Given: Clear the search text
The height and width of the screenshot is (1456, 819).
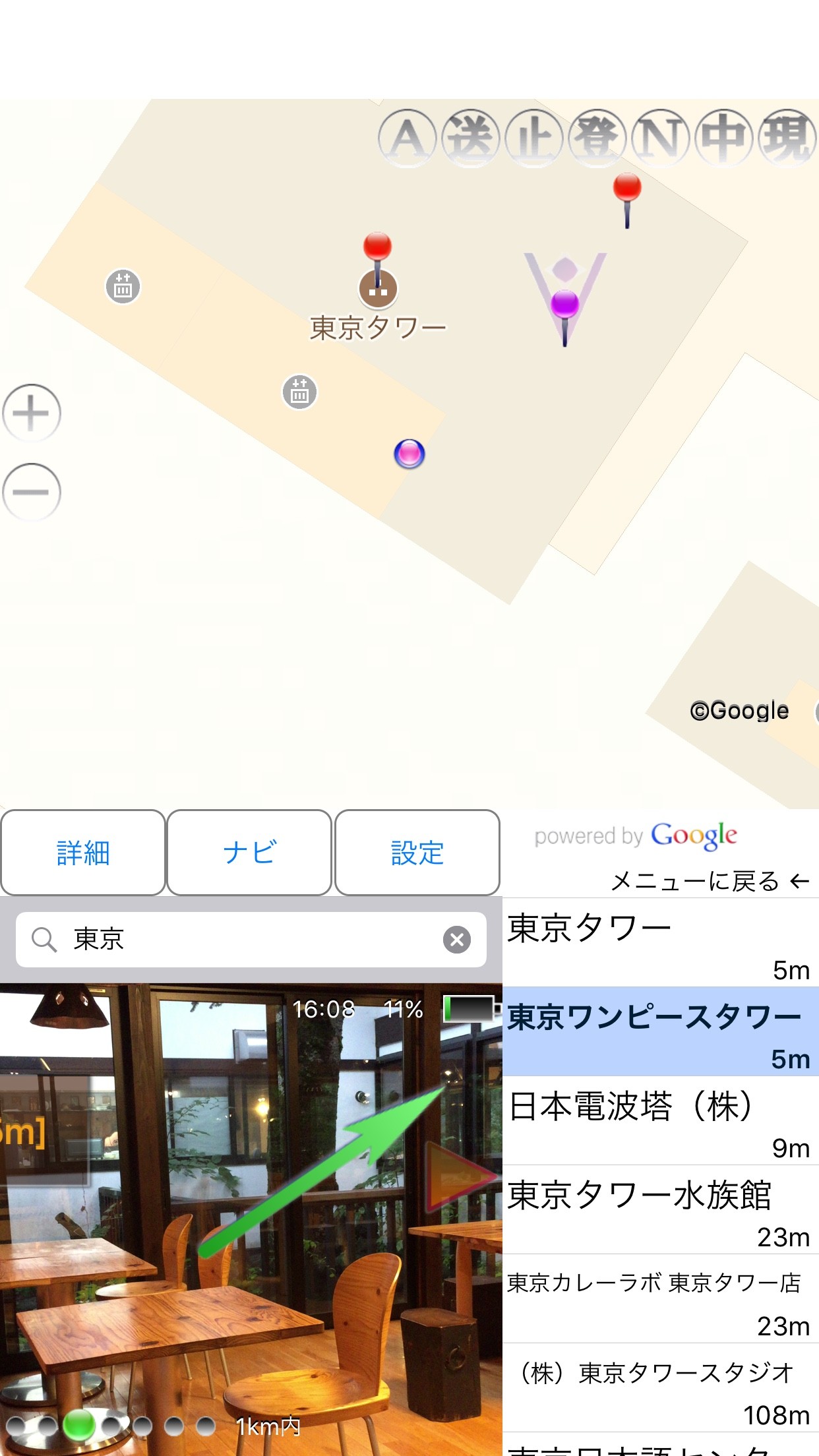Looking at the screenshot, I should tap(456, 940).
